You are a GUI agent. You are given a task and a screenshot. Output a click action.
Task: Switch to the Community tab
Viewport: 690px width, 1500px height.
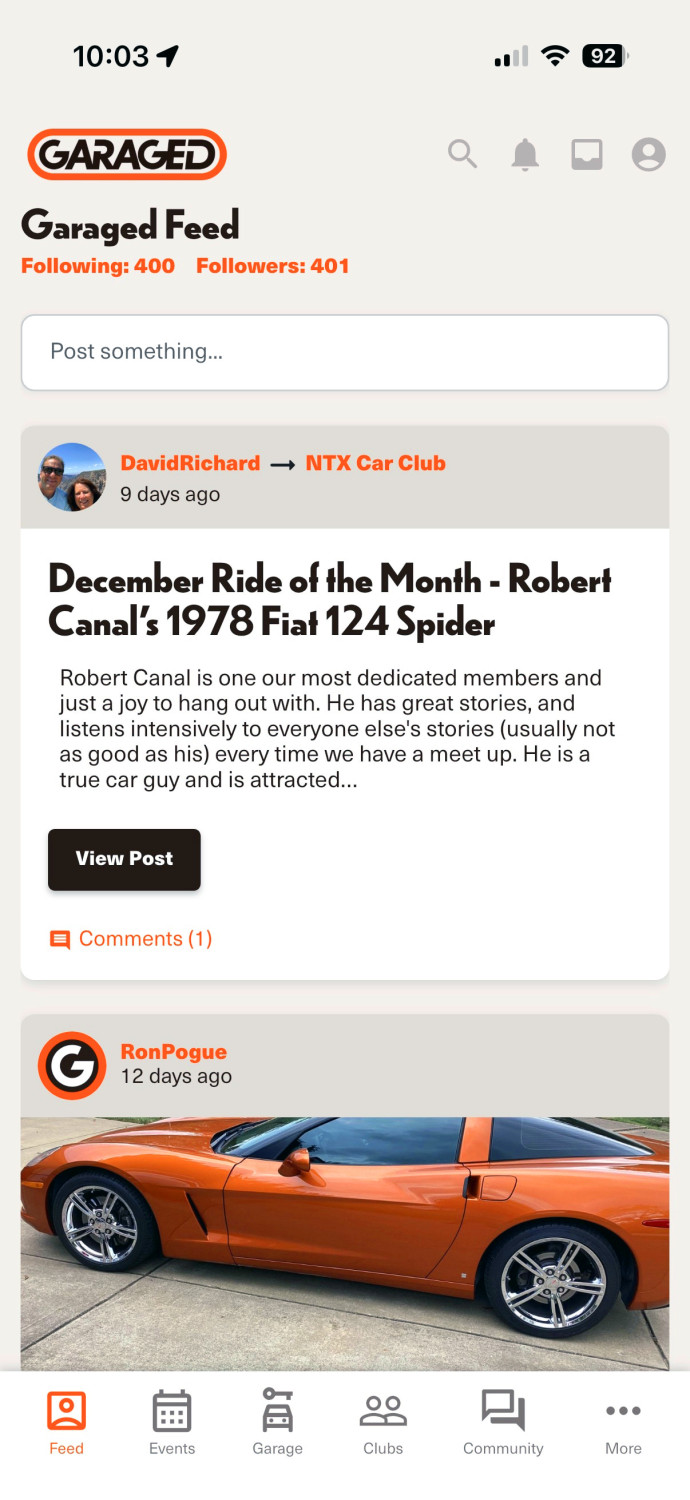pos(503,1422)
